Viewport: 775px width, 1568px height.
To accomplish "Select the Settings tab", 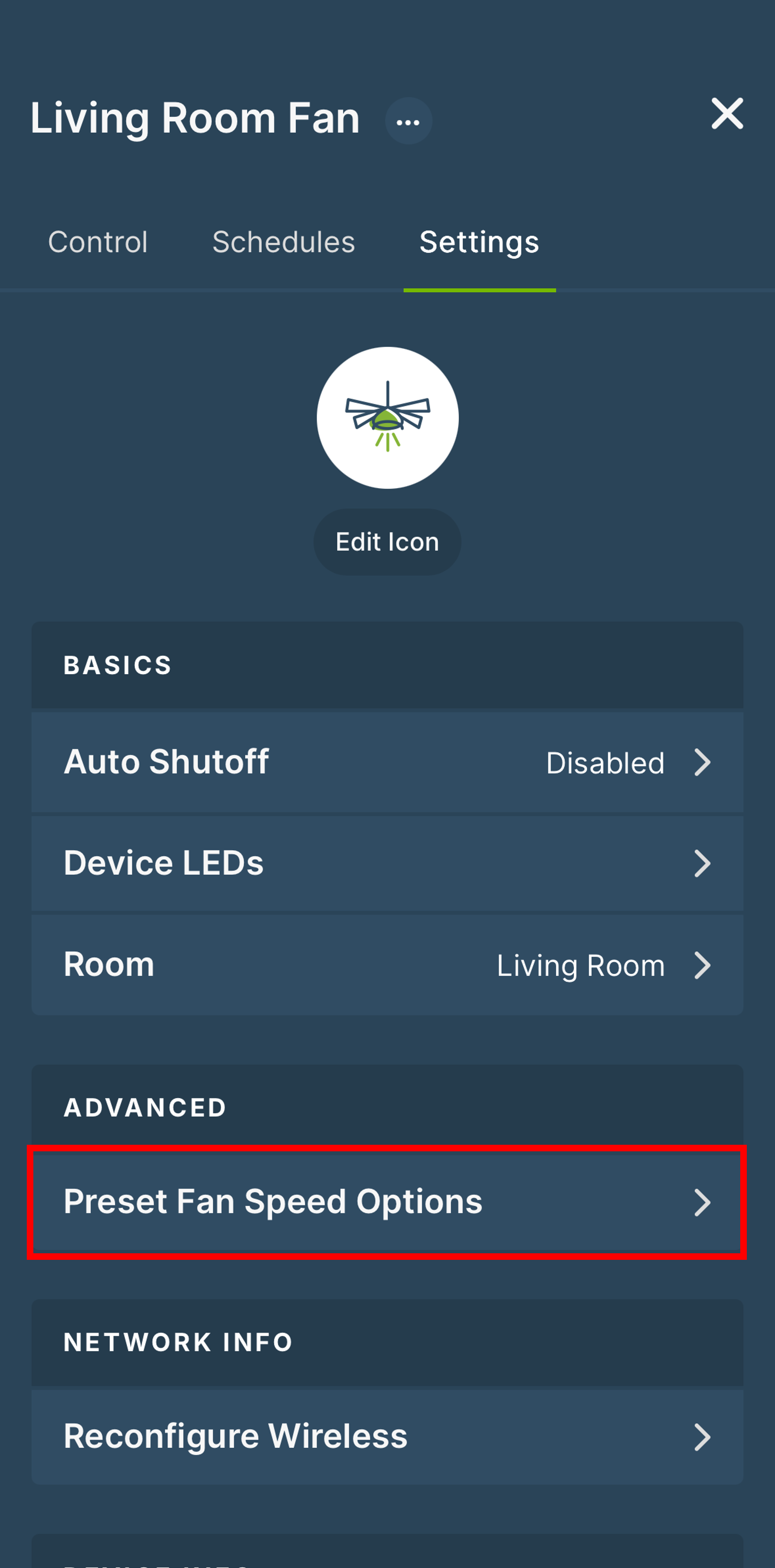I will tap(479, 242).
